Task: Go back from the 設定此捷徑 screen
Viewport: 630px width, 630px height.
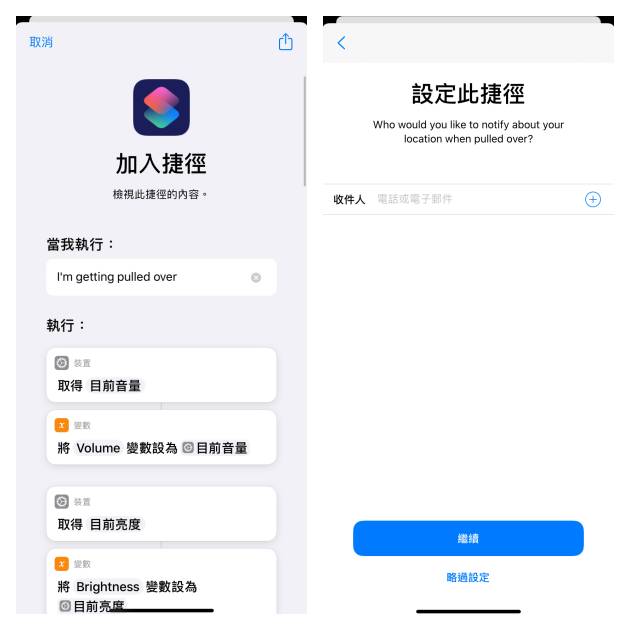Action: [341, 42]
